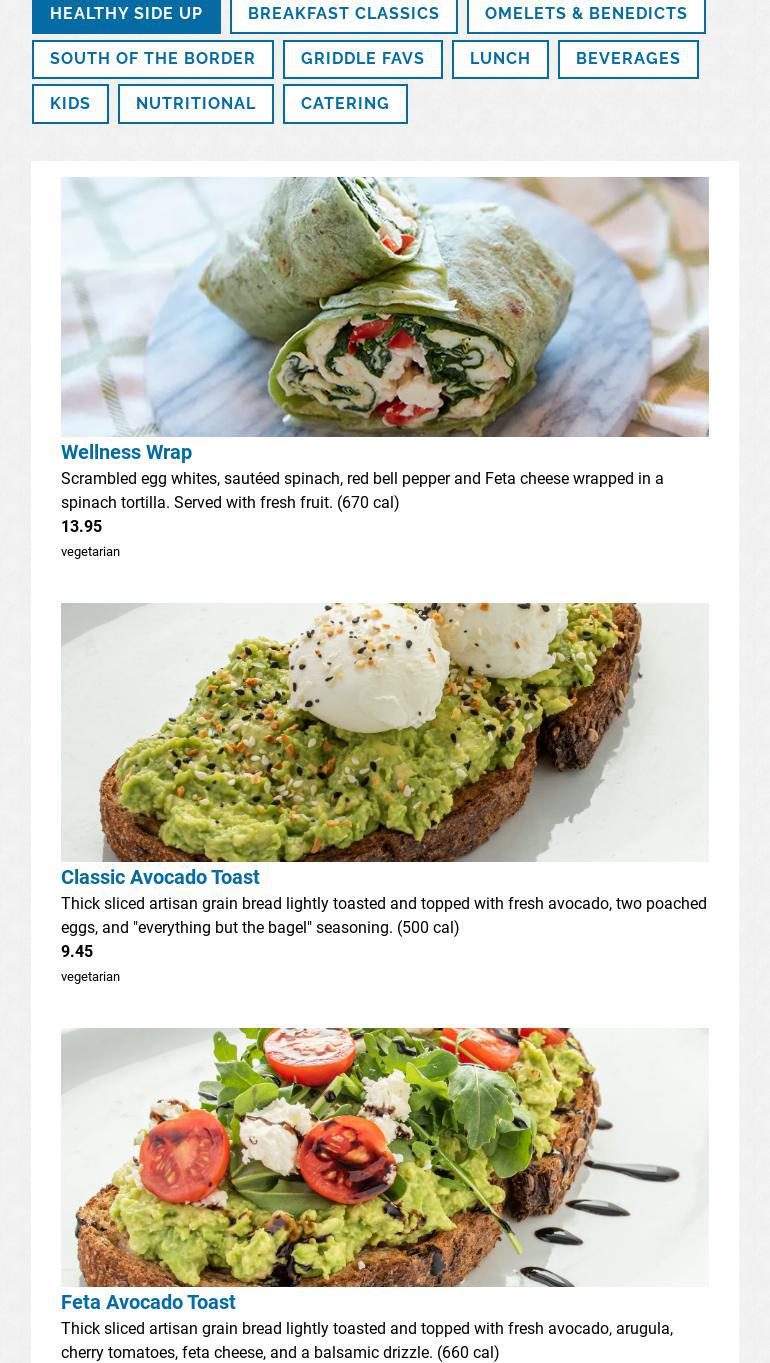Tap the Classic Avocado Toast title
Image resolution: width=770 pixels, height=1363 pixels.
pyautogui.click(x=160, y=877)
